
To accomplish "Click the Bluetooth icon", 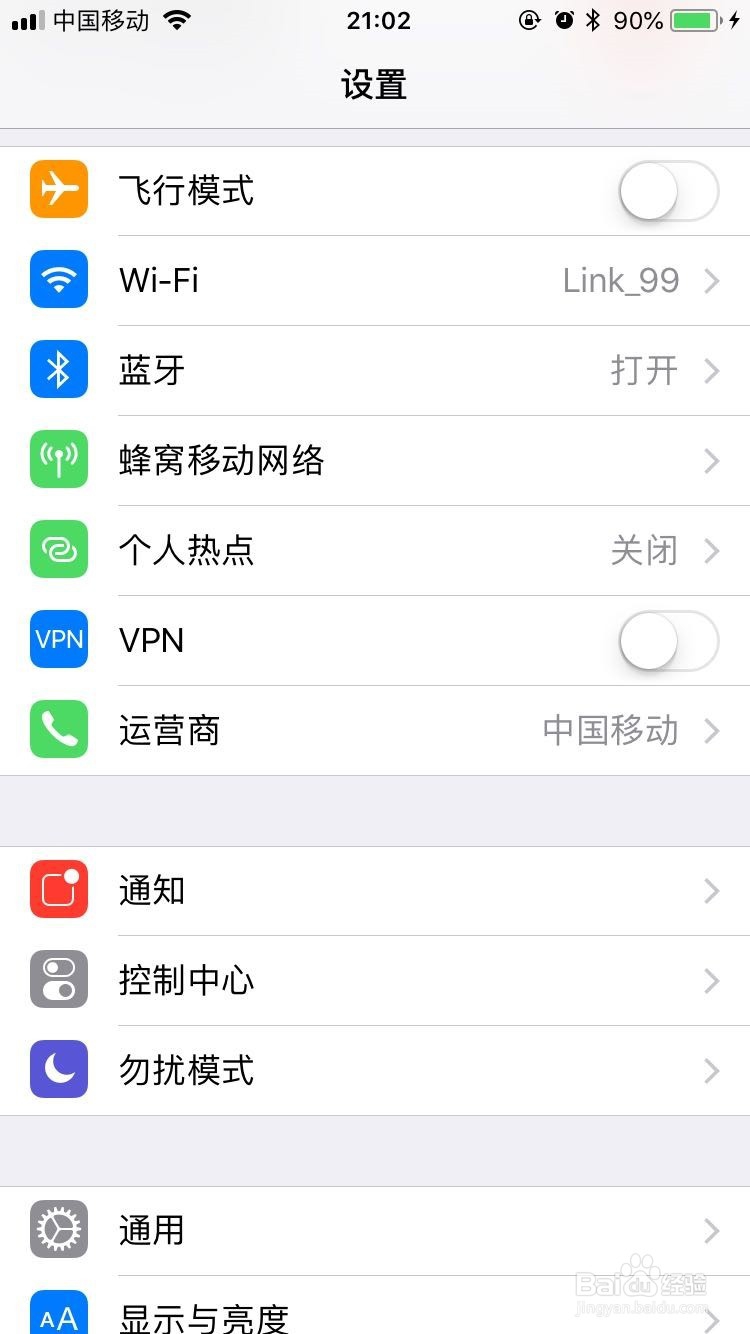I will click(58, 370).
